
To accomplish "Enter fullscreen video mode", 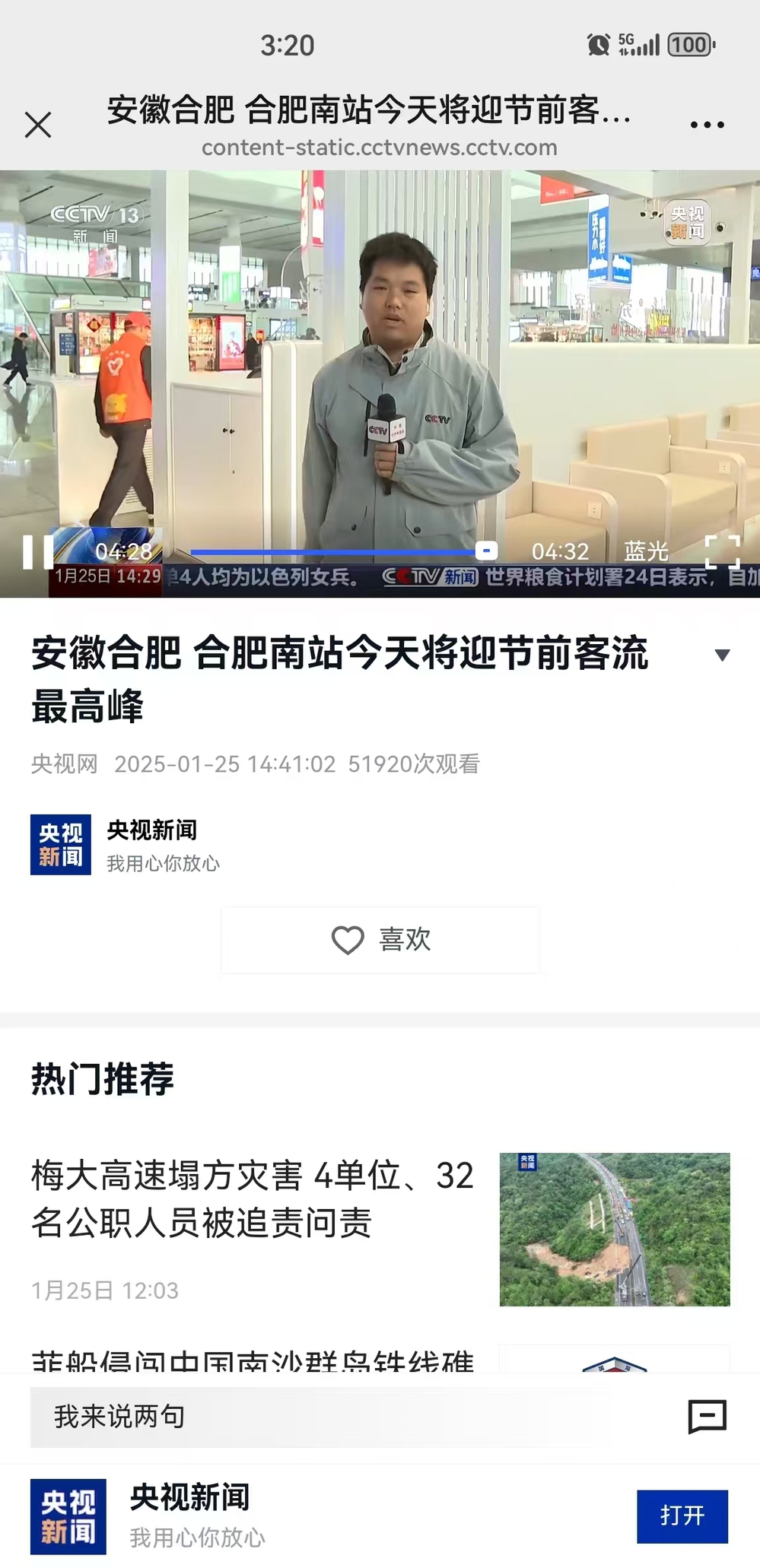I will [722, 552].
